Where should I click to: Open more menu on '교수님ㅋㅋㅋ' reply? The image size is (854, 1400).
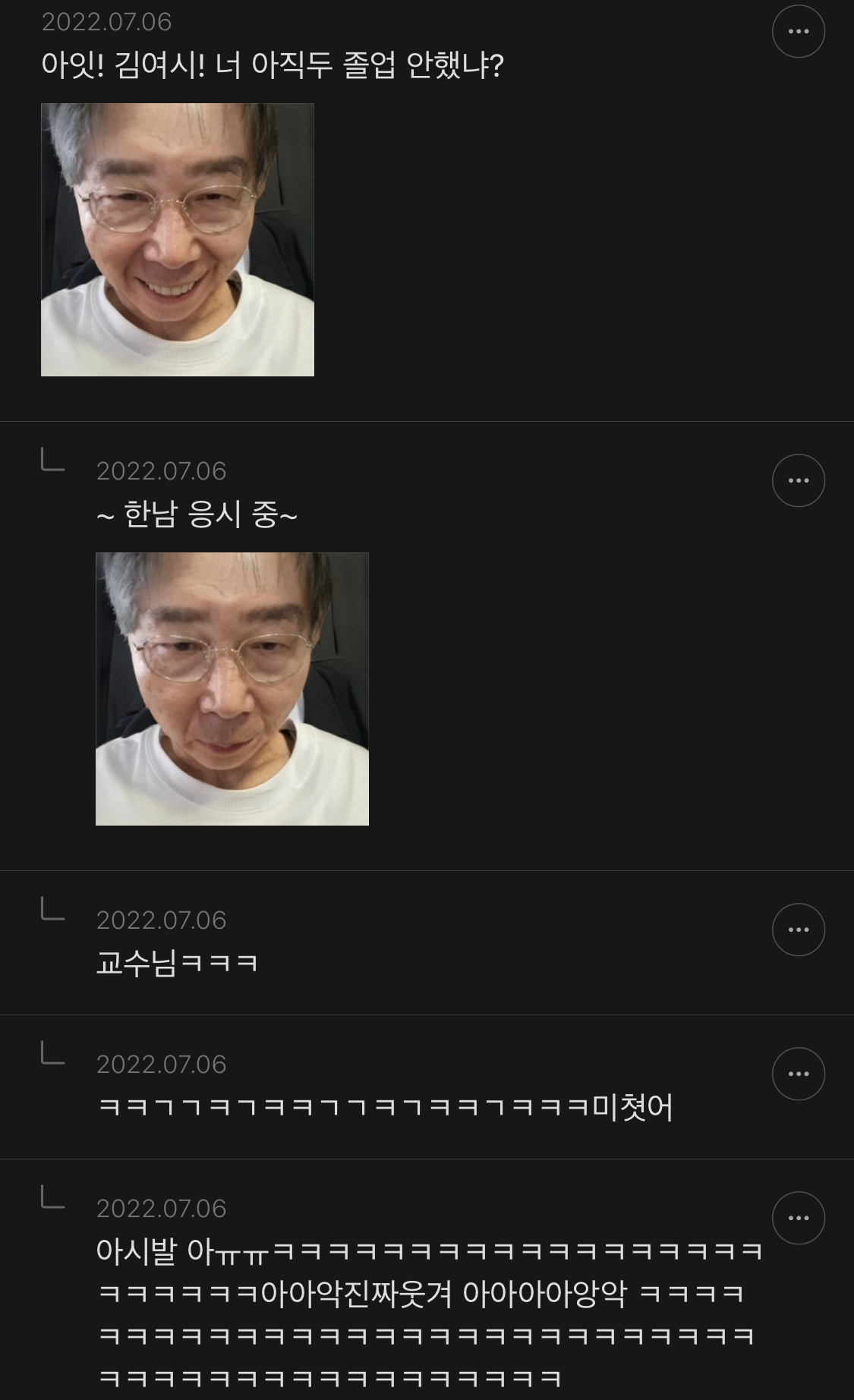click(798, 930)
